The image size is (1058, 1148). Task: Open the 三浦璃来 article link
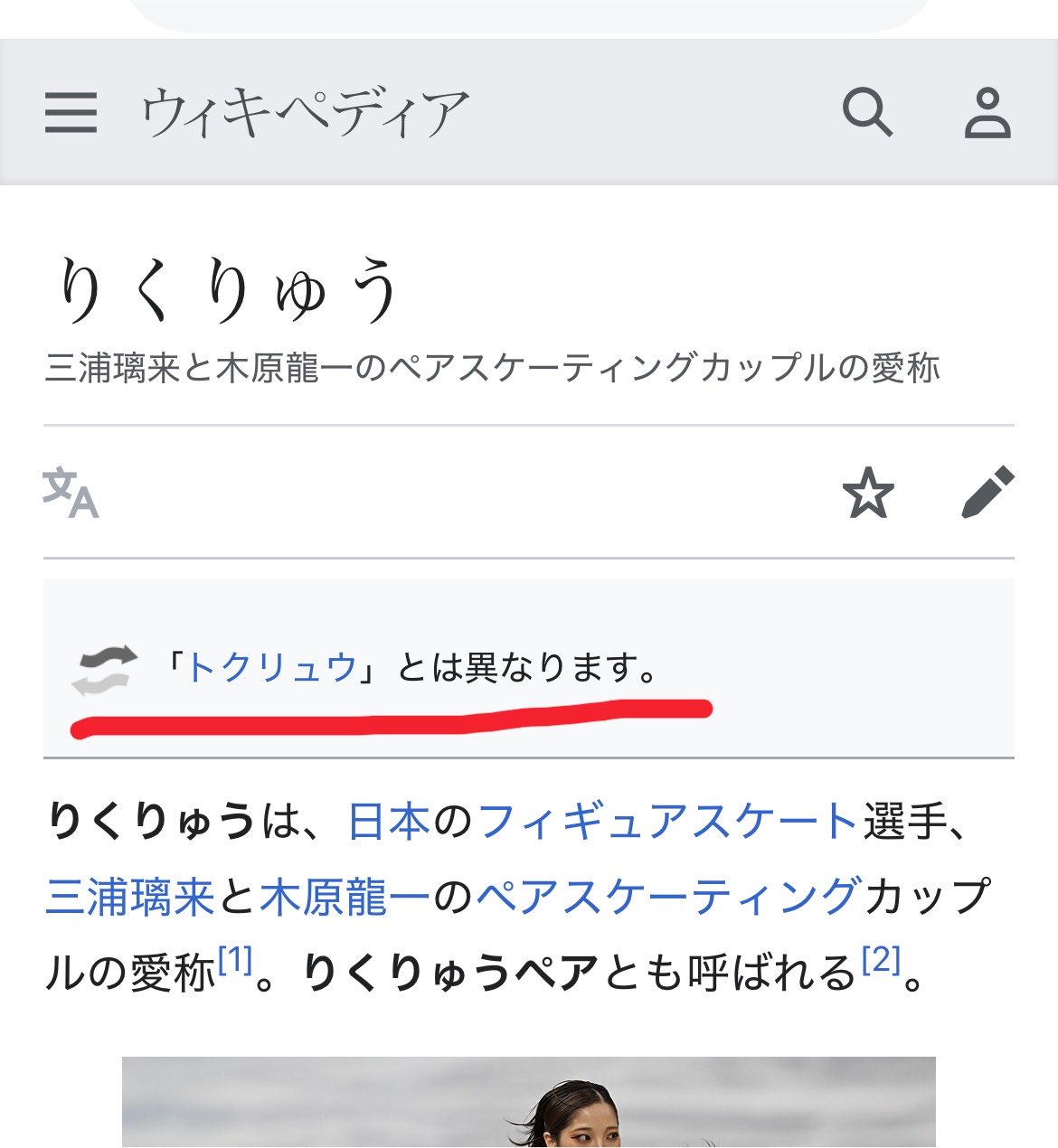[x=130, y=897]
